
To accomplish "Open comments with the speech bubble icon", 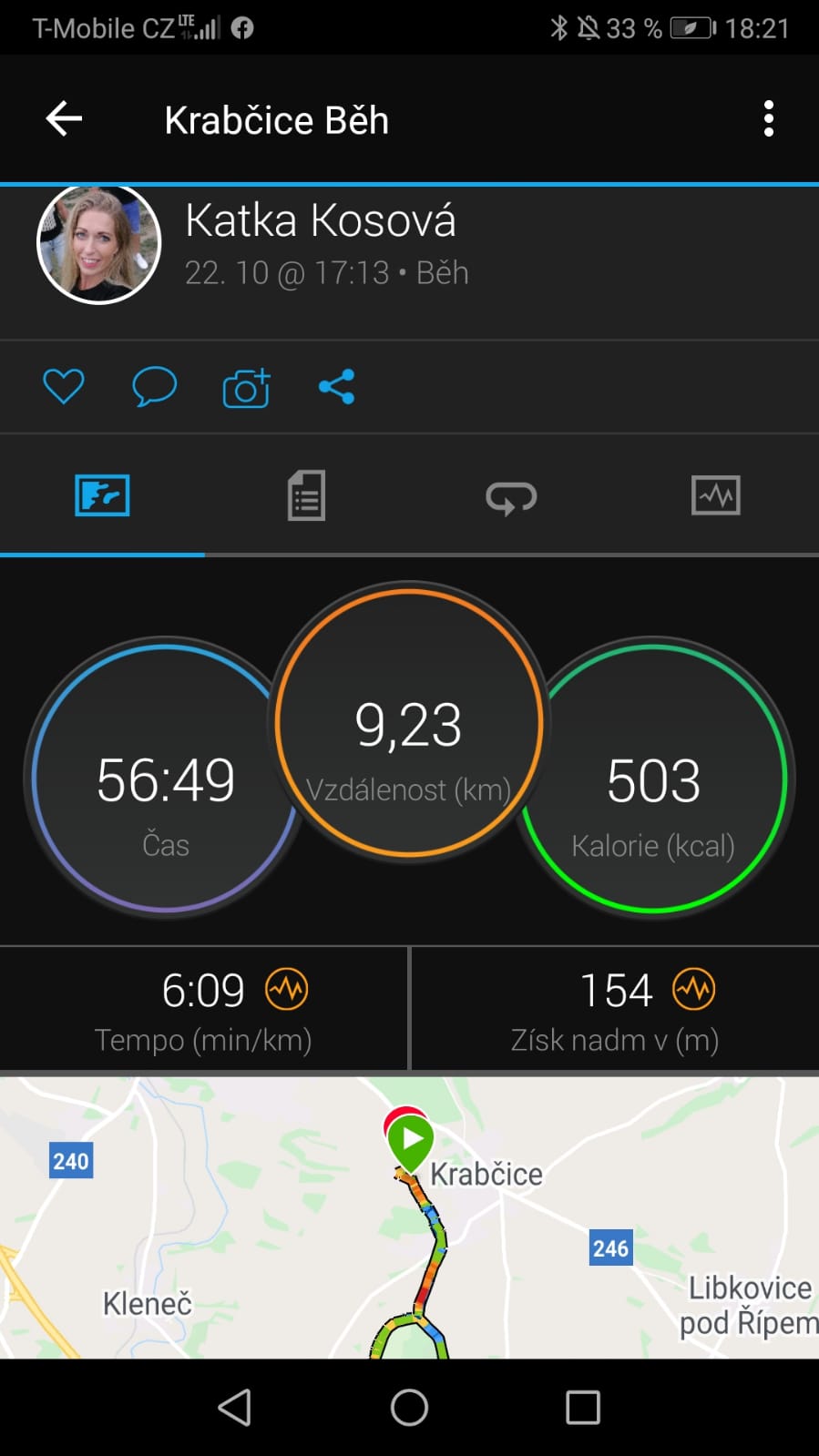I will pyautogui.click(x=154, y=387).
